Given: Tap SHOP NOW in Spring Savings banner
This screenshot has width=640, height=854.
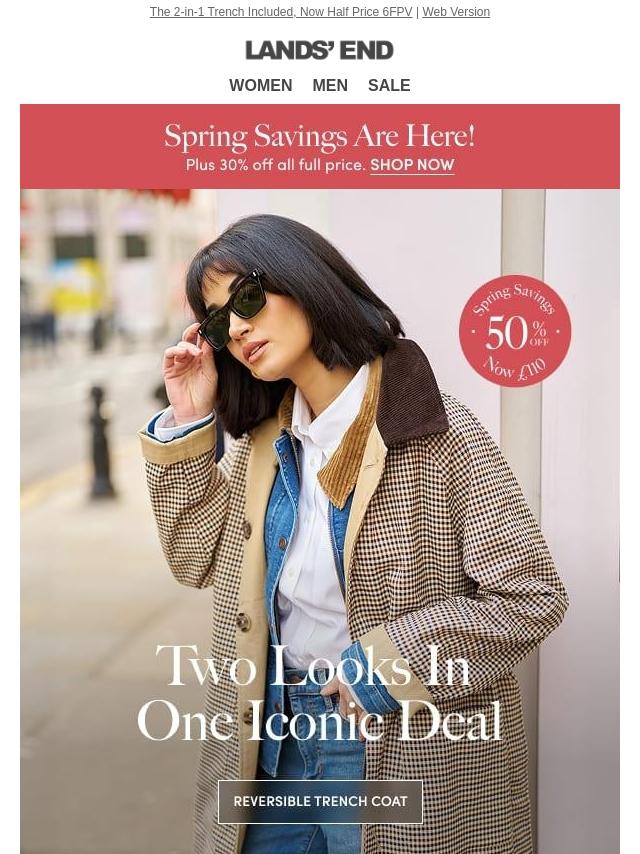Looking at the screenshot, I should [412, 165].
